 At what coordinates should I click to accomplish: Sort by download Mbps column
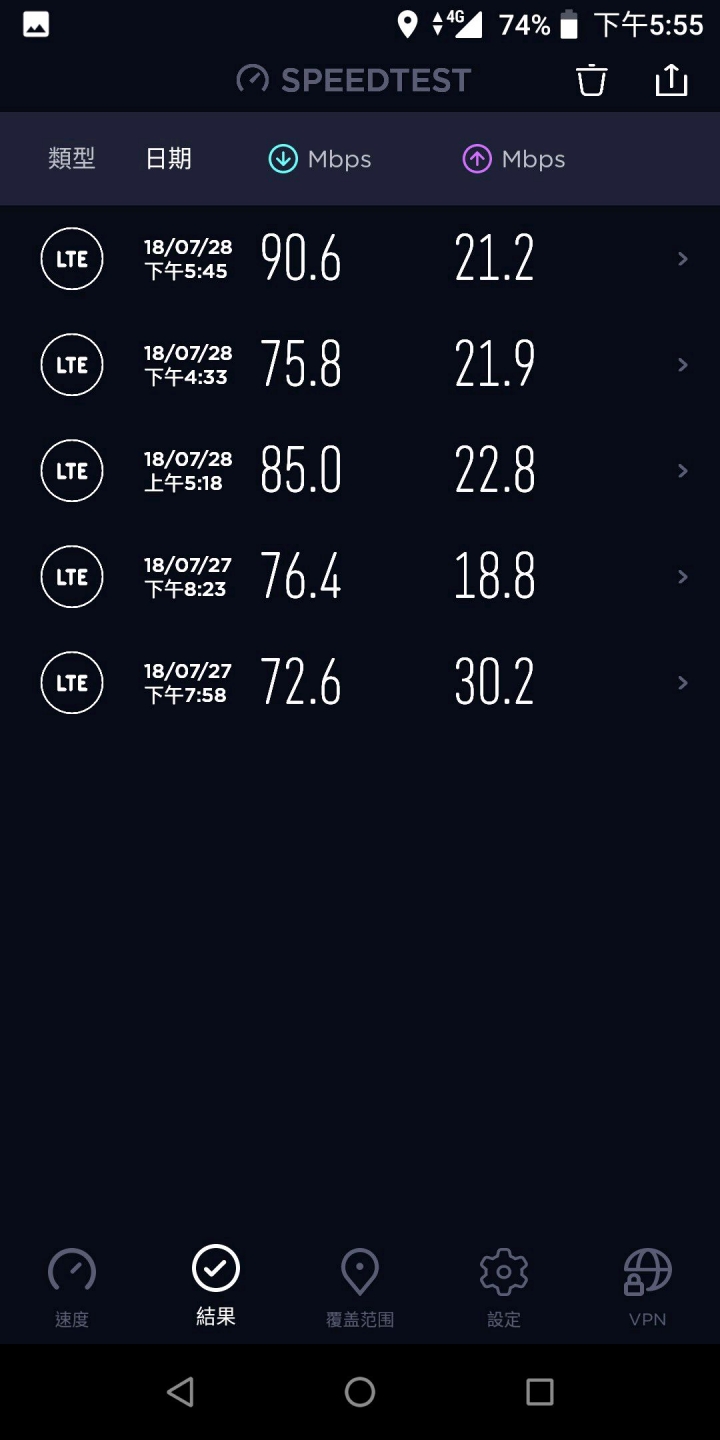point(320,159)
